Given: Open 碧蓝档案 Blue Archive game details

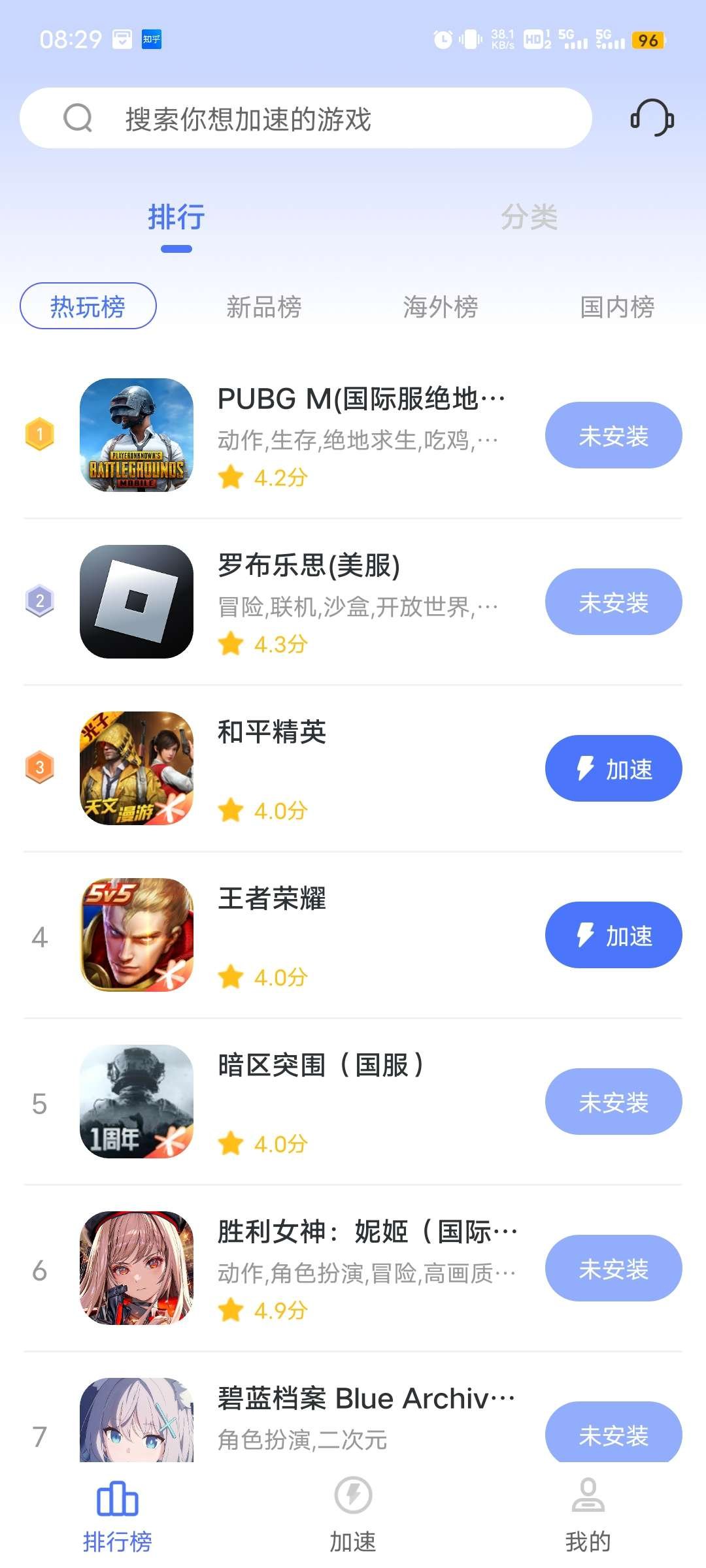Looking at the screenshot, I should [x=366, y=1399].
